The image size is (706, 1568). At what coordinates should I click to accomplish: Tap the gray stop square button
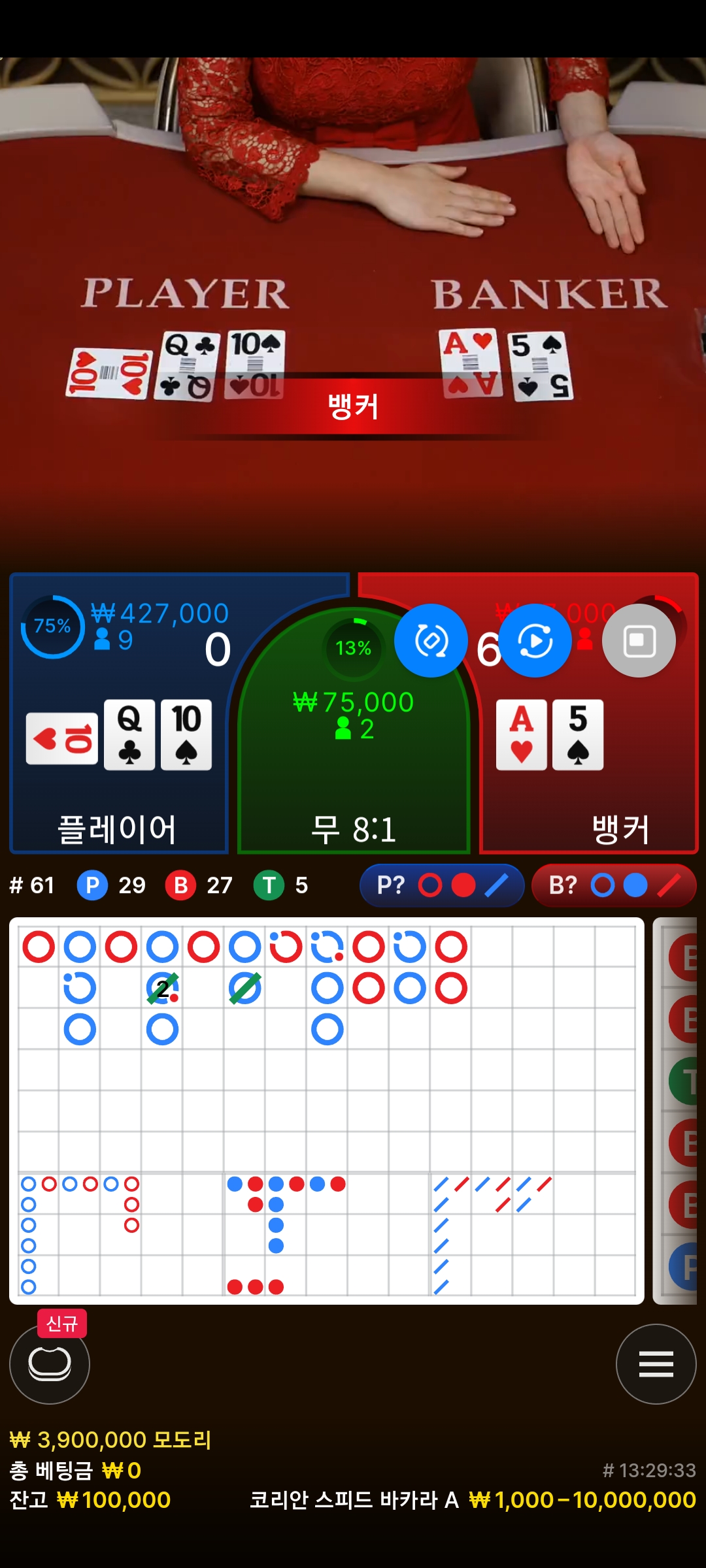639,641
